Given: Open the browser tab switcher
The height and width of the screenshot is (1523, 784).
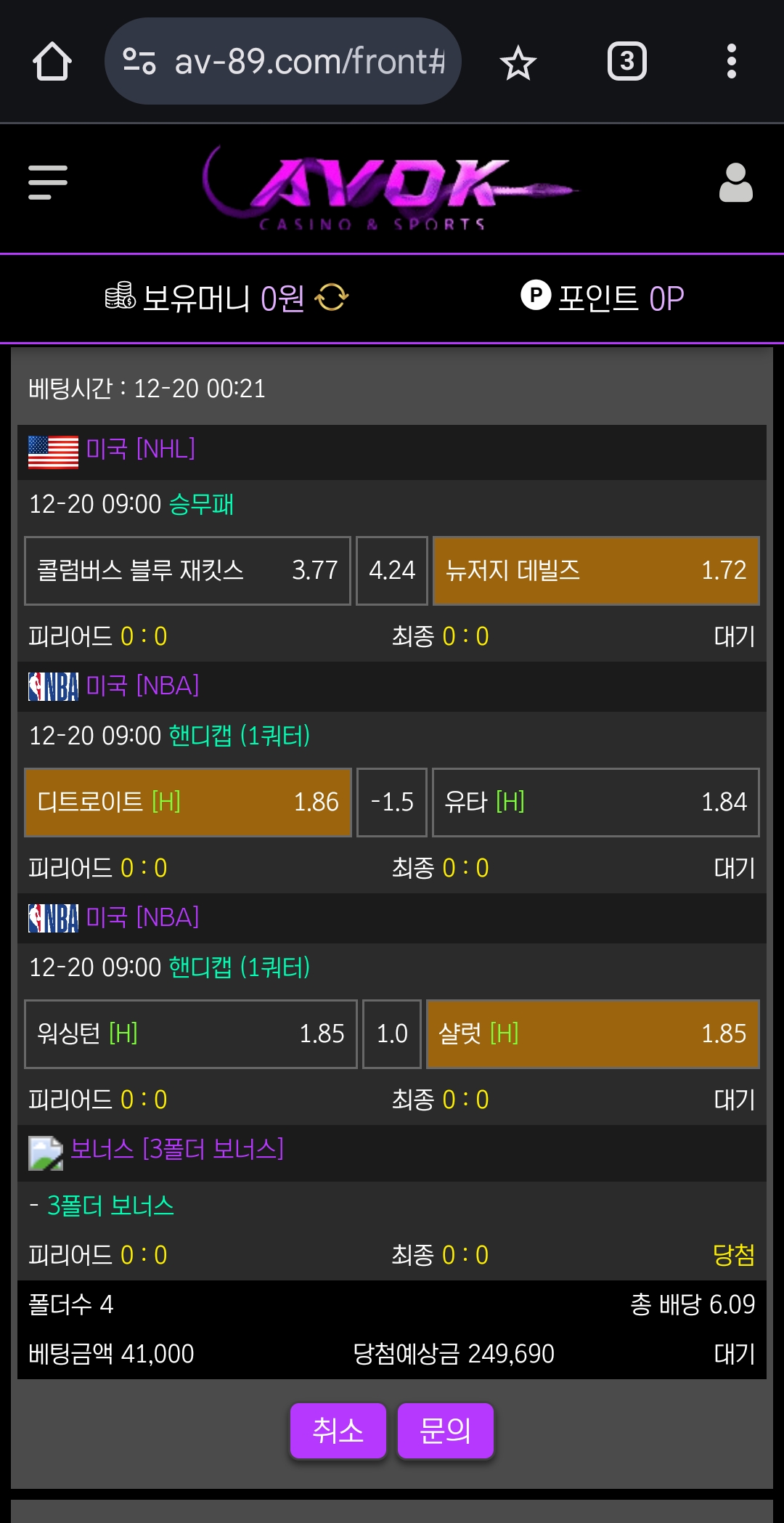Looking at the screenshot, I should click(626, 62).
